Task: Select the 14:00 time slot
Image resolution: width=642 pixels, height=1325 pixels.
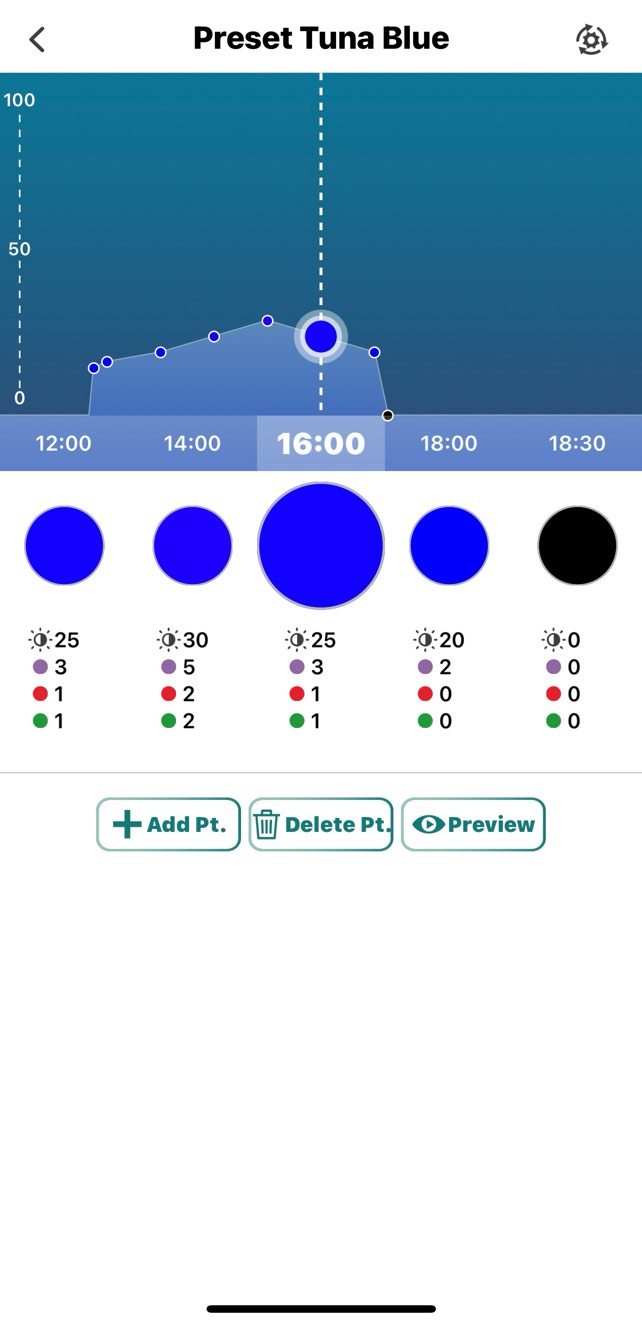Action: coord(192,443)
